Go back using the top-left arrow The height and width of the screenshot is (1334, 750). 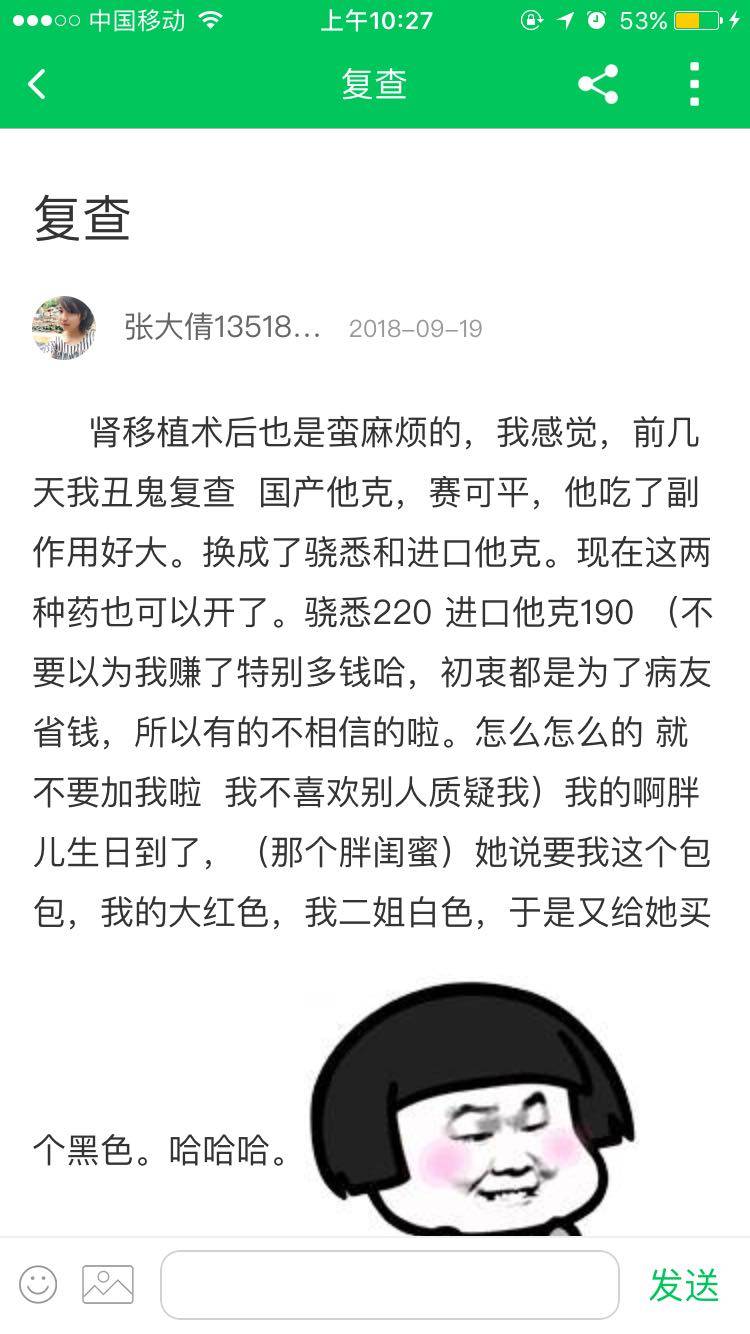[37, 85]
